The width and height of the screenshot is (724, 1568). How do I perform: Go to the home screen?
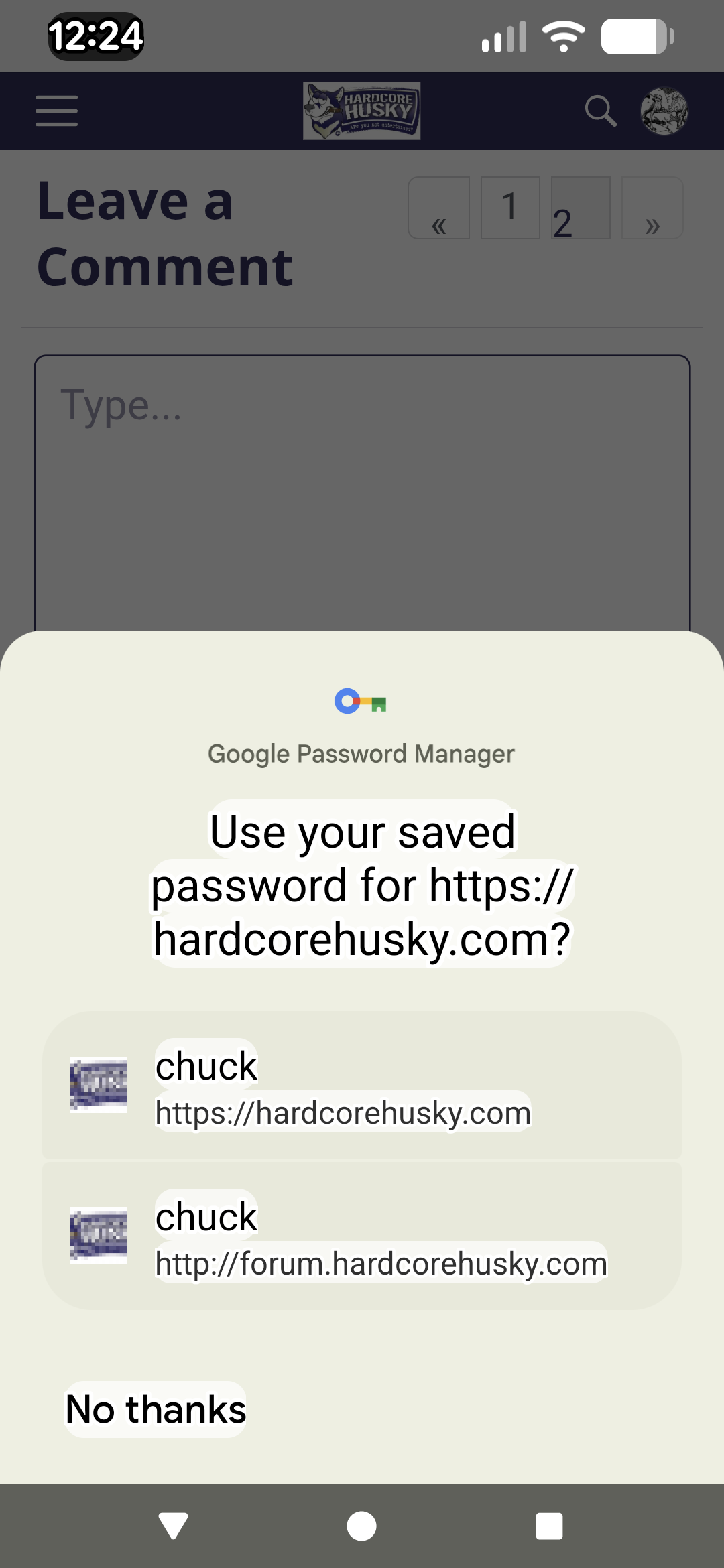(361, 1526)
